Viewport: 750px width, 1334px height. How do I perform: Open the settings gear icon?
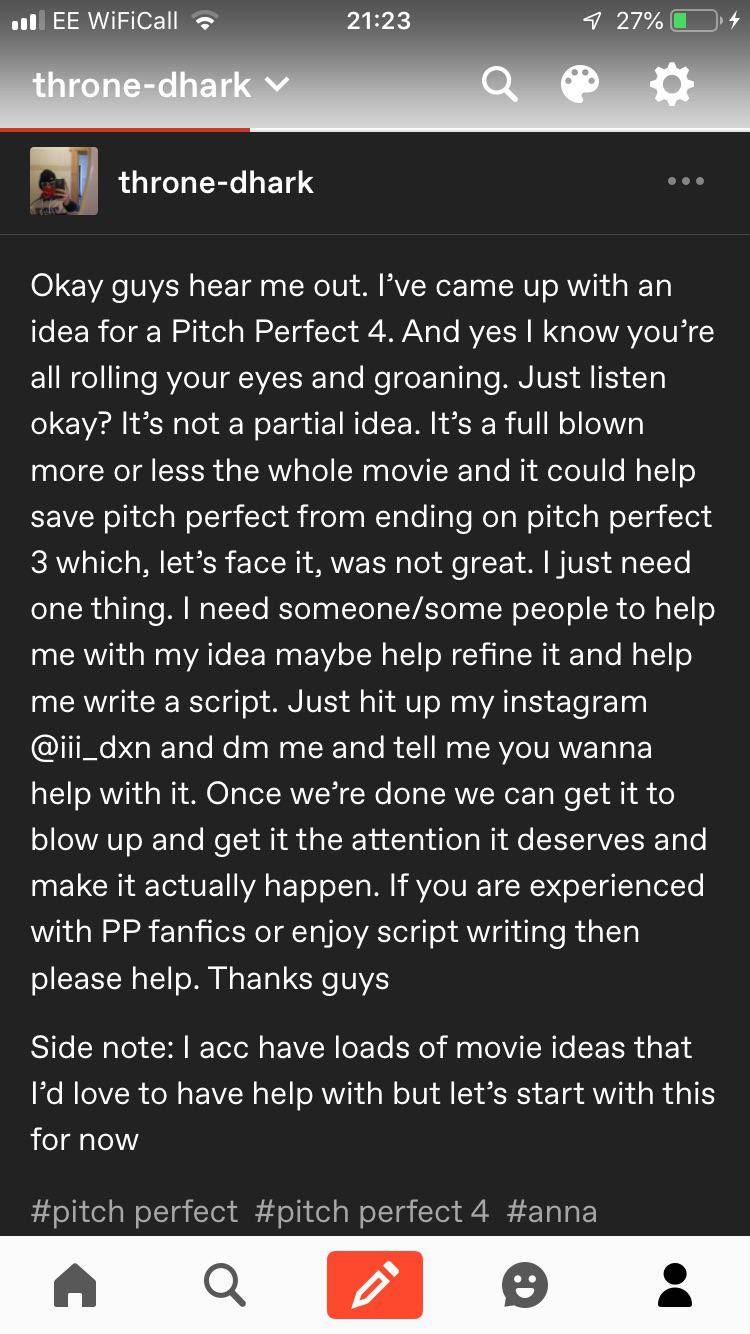tap(672, 84)
